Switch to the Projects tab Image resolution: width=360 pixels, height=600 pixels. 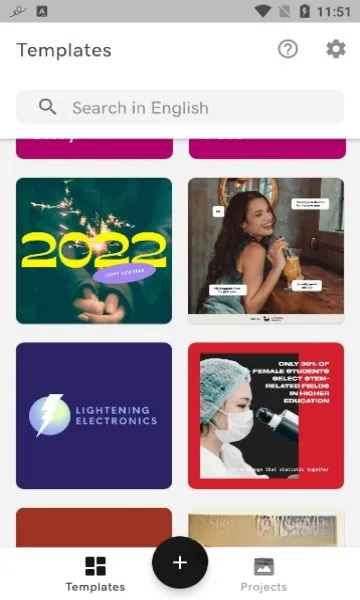pyautogui.click(x=264, y=575)
